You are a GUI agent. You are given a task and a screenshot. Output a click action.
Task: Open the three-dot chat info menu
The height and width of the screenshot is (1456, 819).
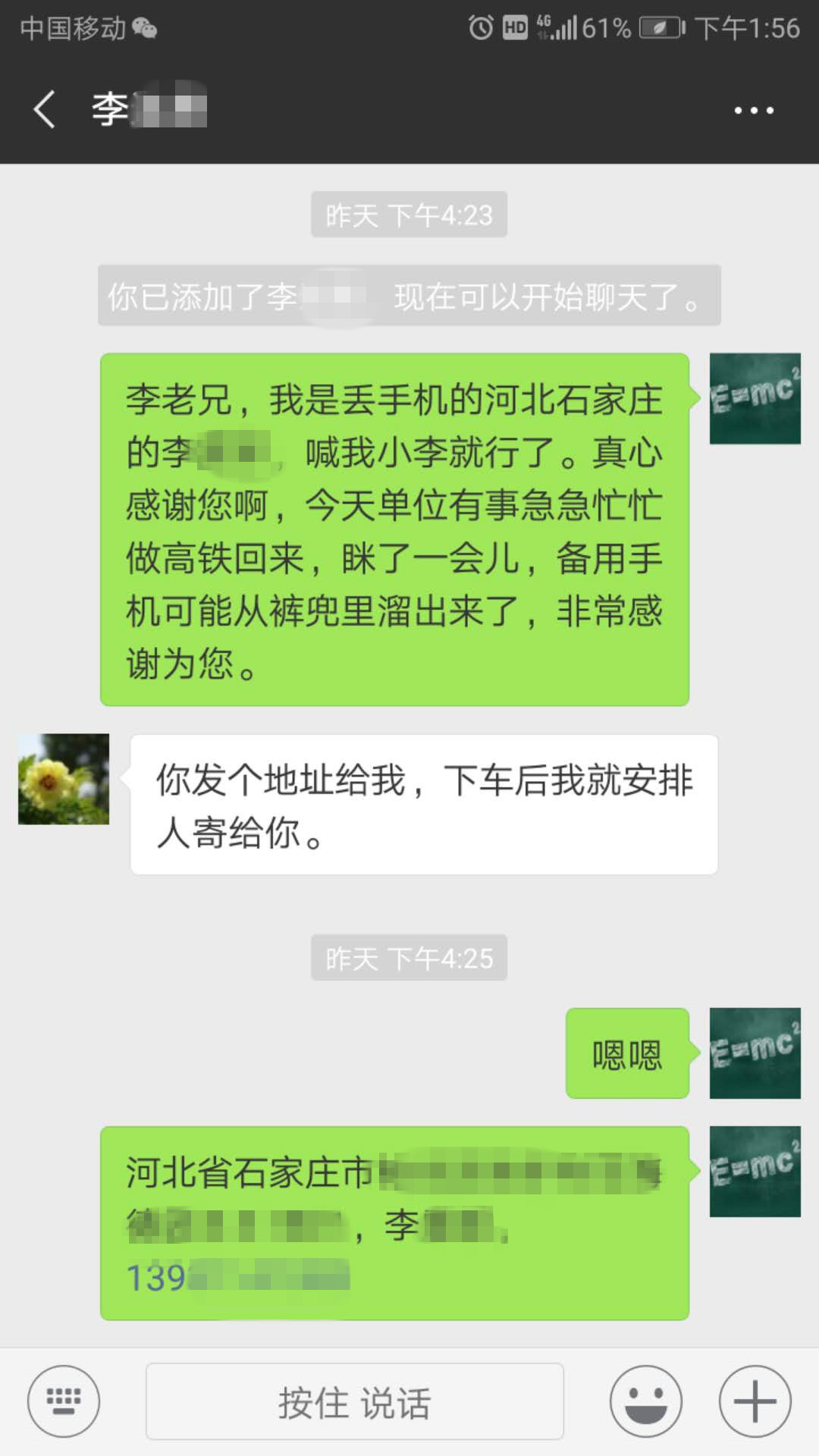(753, 110)
